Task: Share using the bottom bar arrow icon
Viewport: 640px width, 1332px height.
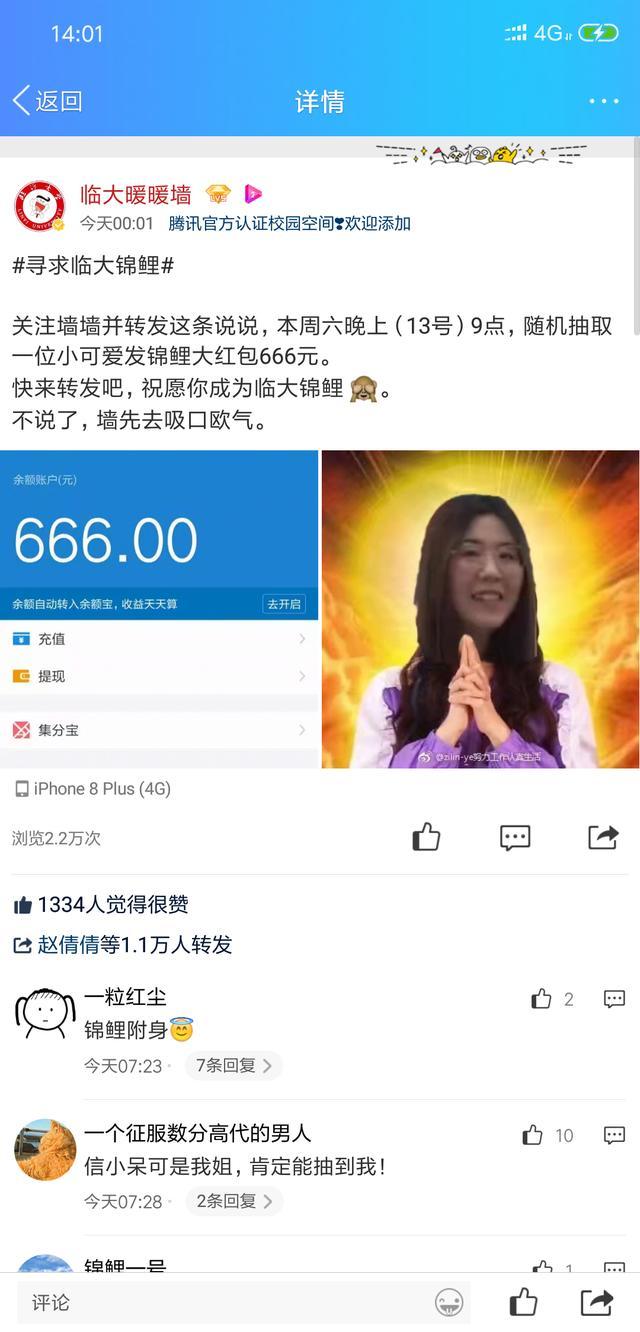Action: (x=597, y=1302)
